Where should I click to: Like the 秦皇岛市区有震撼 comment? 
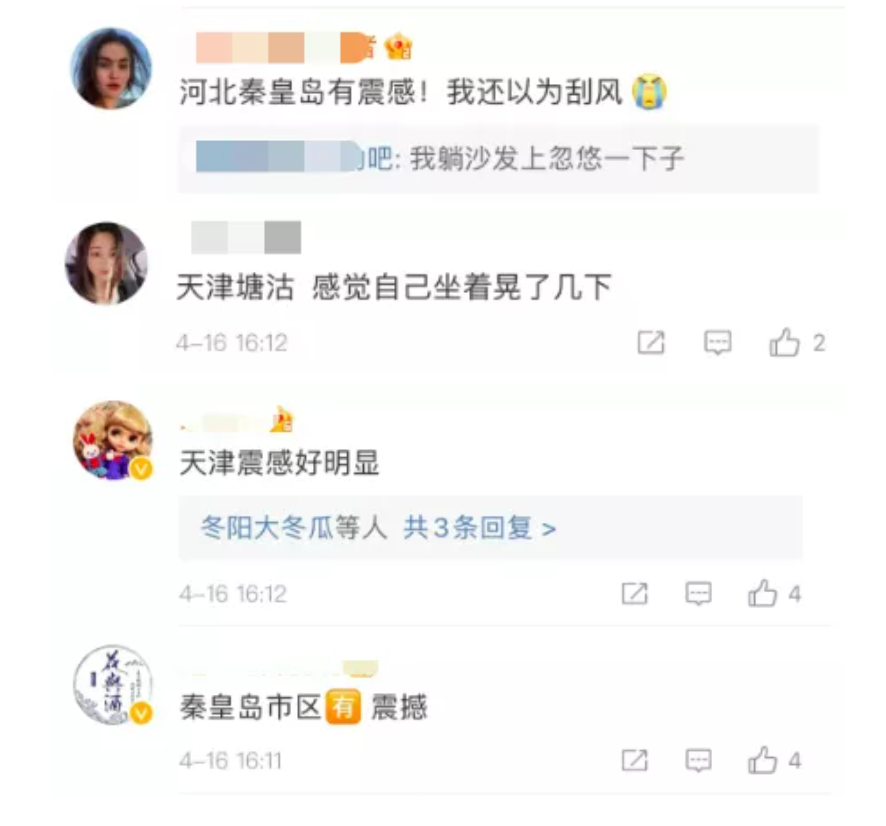763,761
